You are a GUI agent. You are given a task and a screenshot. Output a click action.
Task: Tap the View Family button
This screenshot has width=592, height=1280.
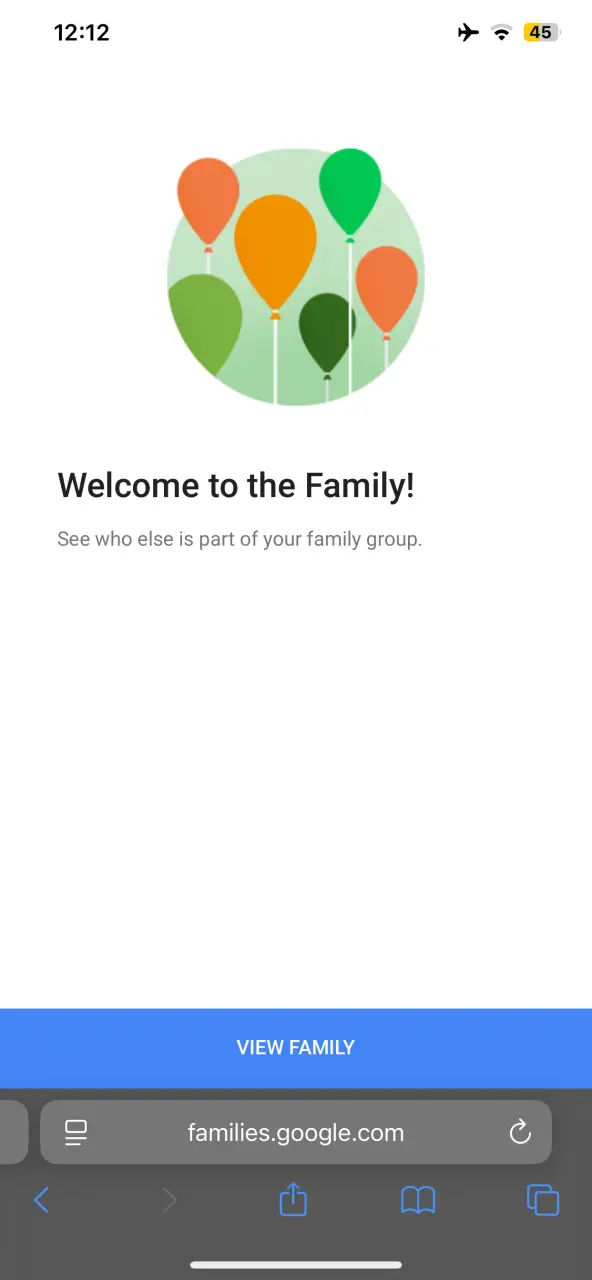pyautogui.click(x=296, y=1048)
